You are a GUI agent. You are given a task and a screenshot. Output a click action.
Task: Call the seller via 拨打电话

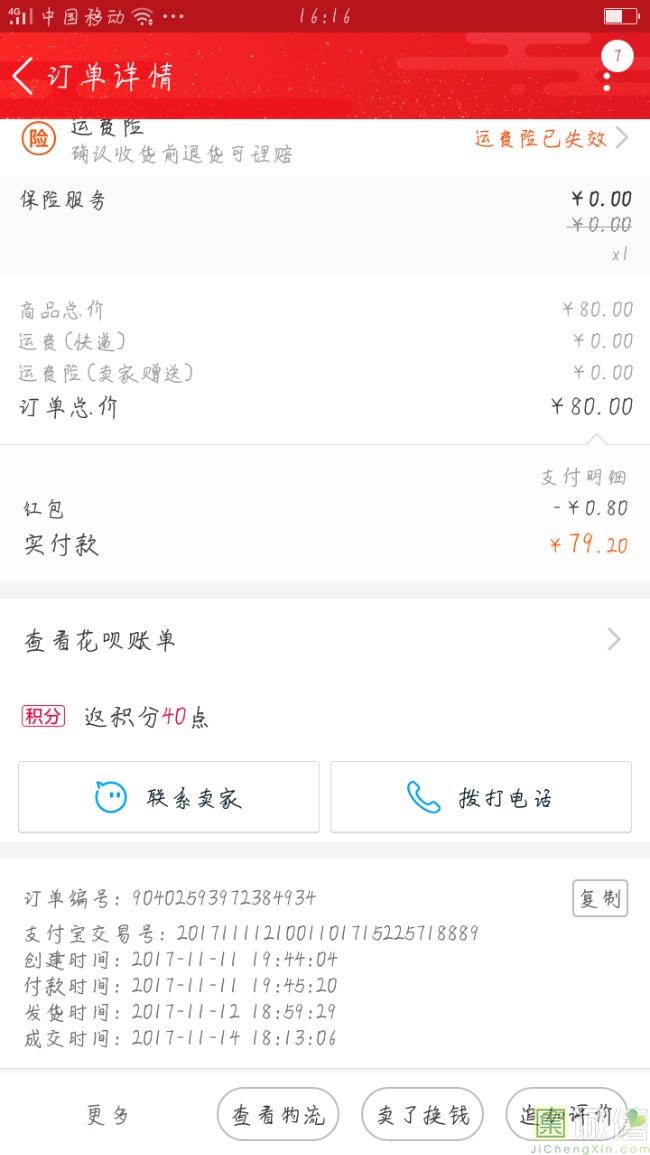[480, 797]
